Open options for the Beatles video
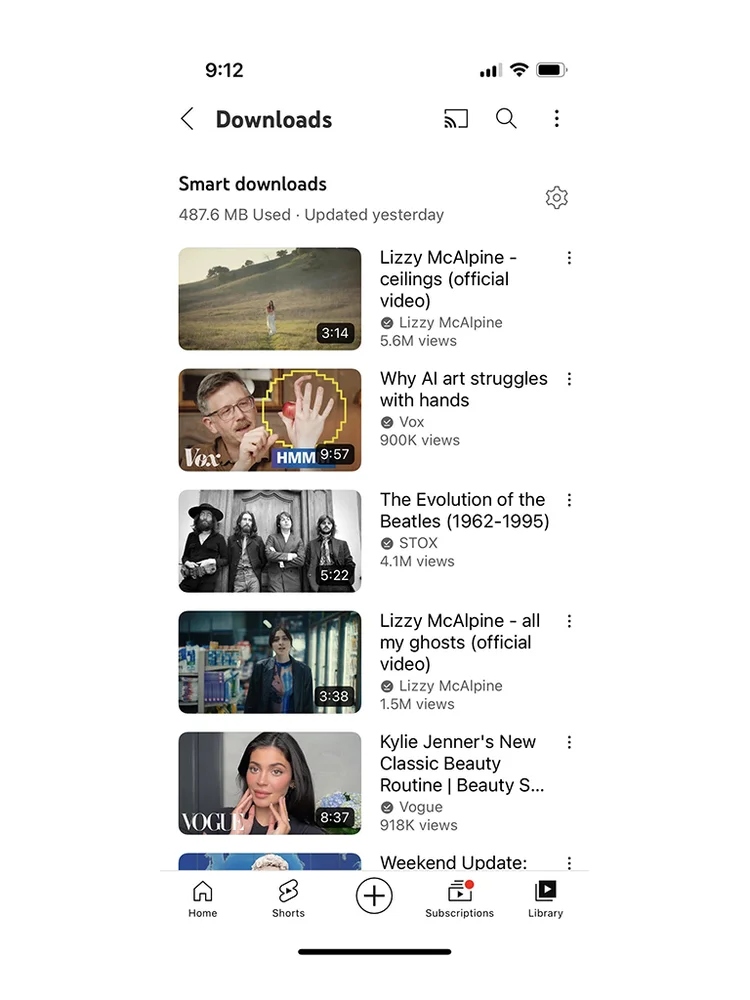 coord(569,500)
